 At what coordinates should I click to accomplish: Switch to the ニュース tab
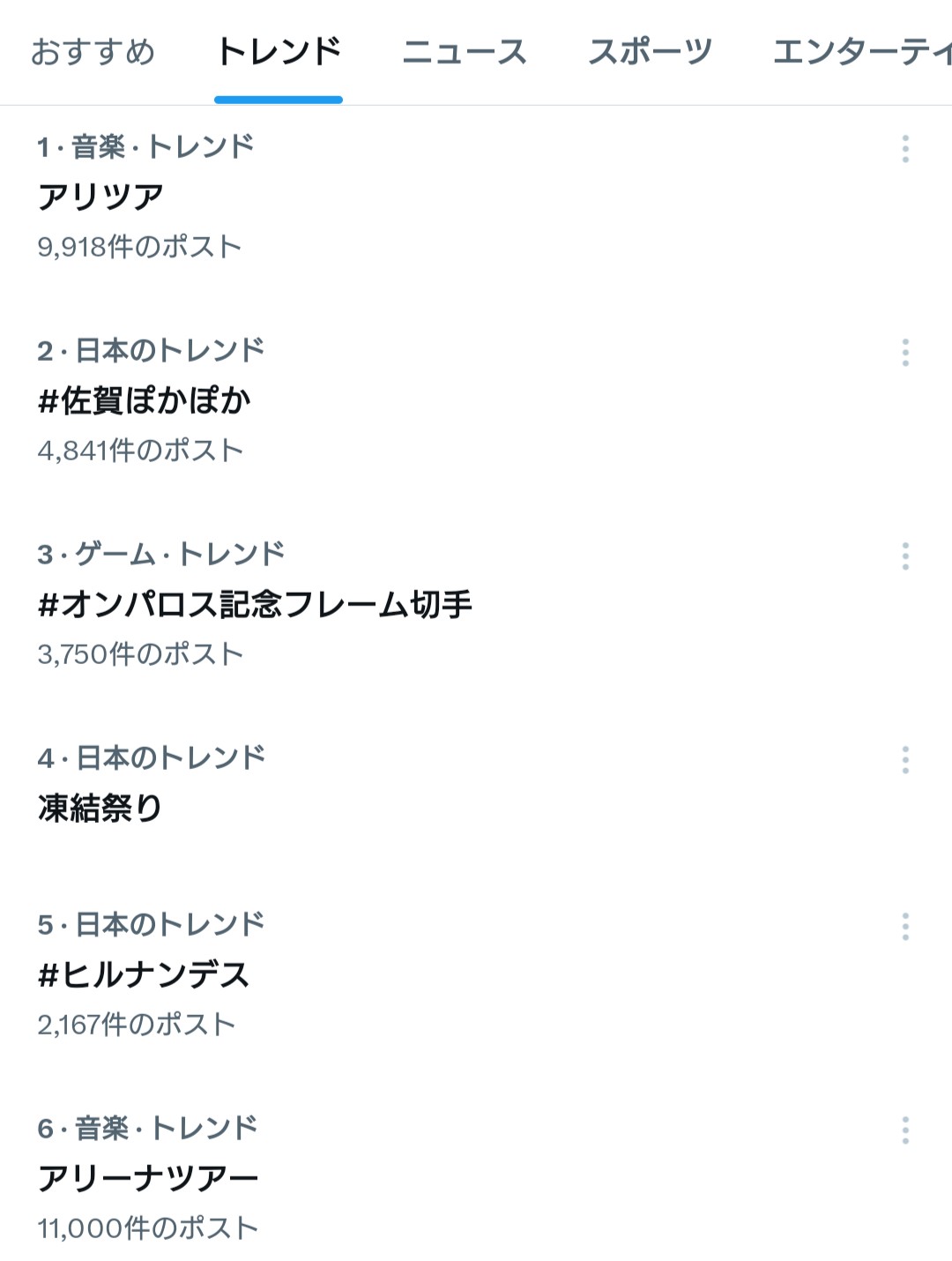coord(465,52)
